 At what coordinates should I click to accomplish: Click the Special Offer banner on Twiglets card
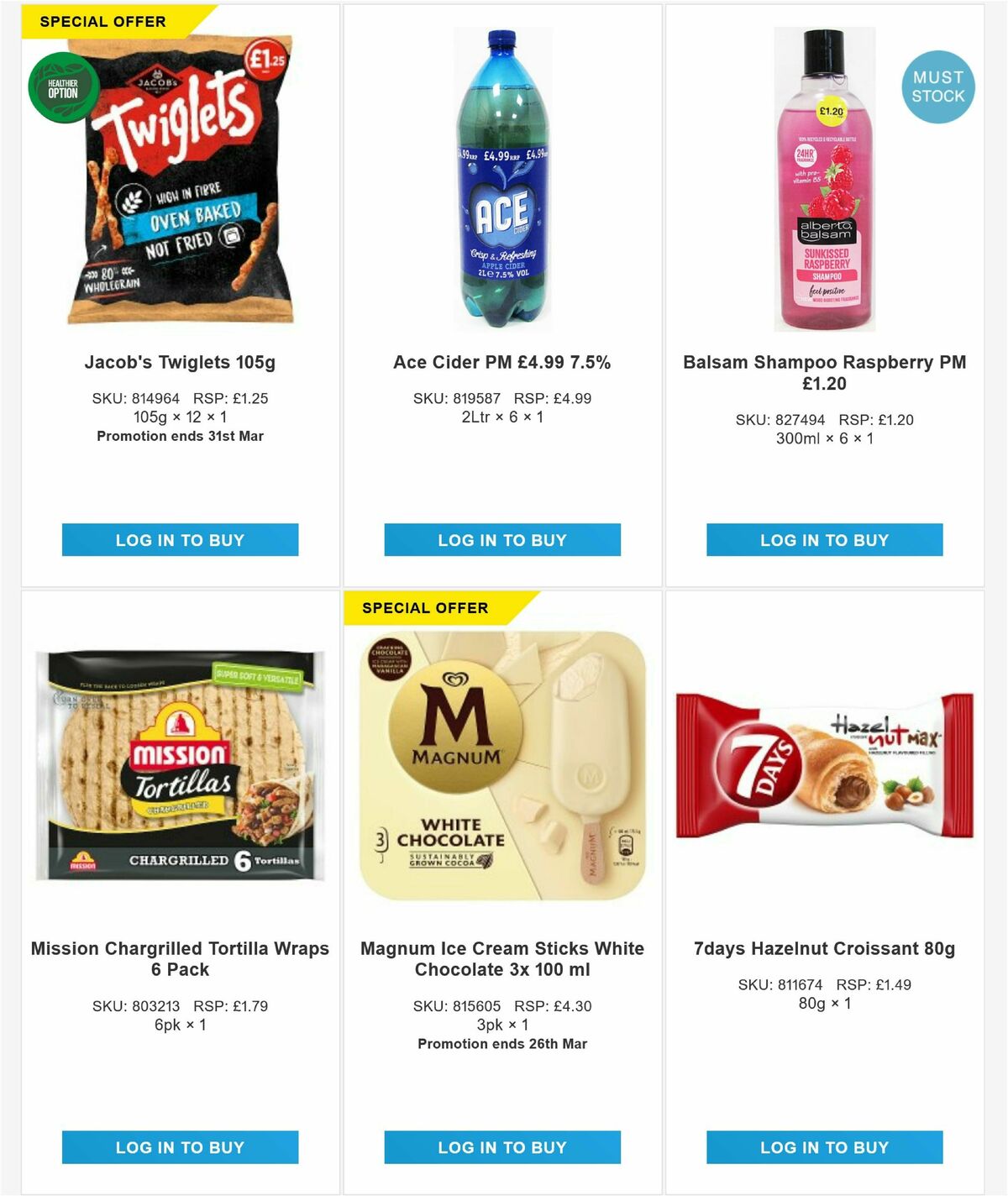[101, 22]
